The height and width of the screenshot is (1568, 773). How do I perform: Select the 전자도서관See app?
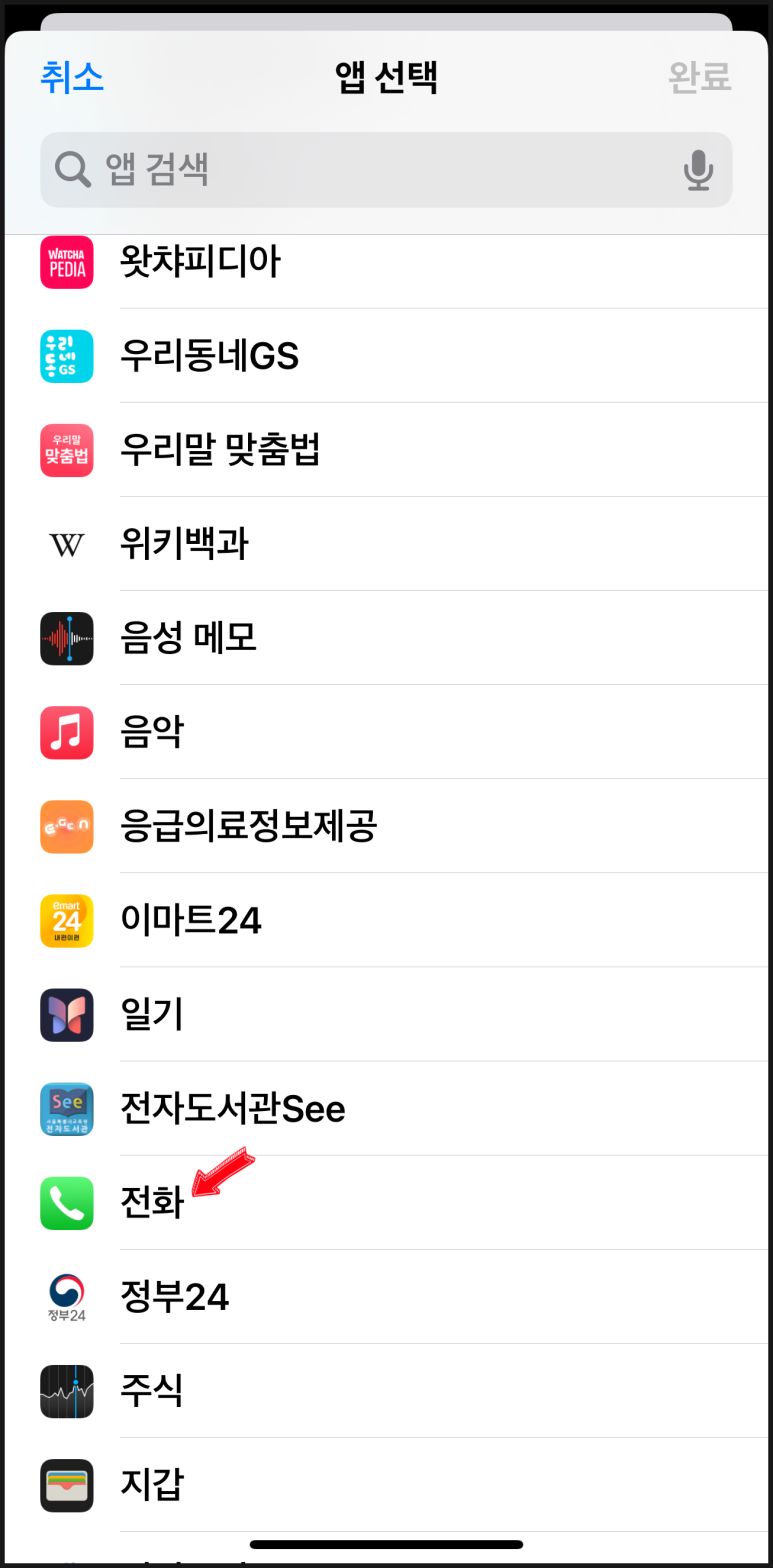coord(232,1109)
